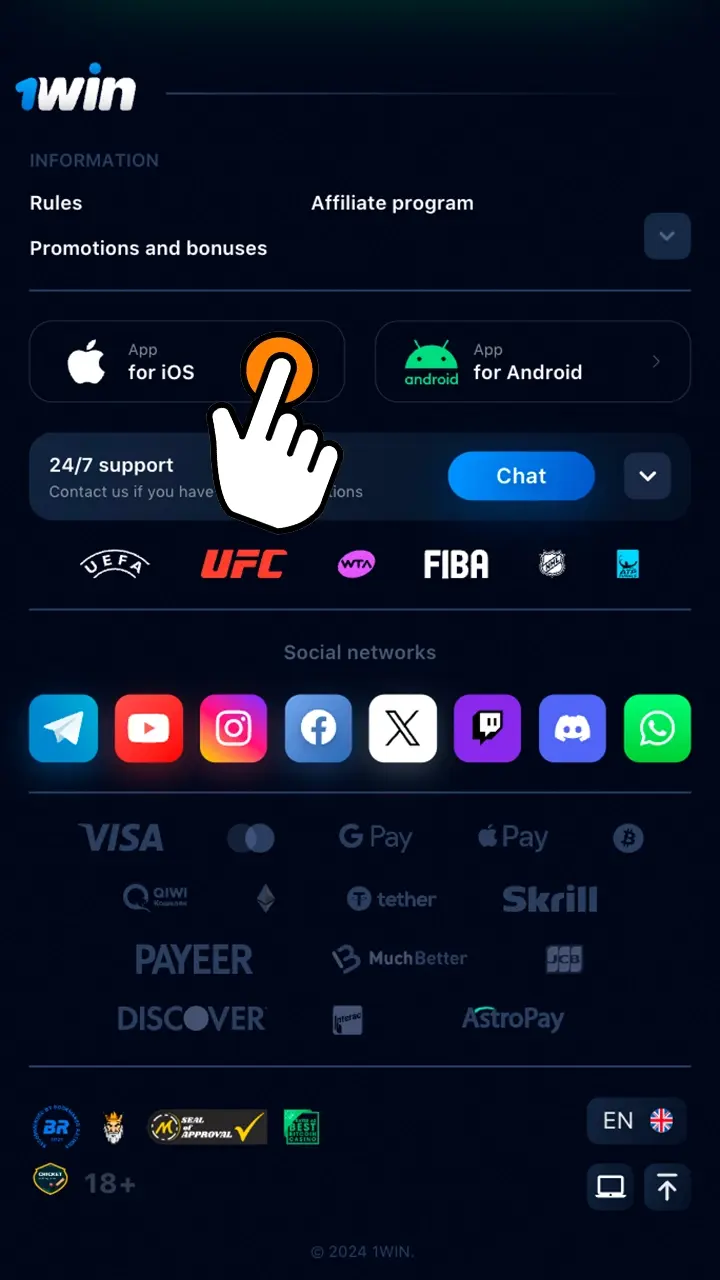Image resolution: width=720 pixels, height=1280 pixels.
Task: Join the Discord server
Action: click(572, 728)
